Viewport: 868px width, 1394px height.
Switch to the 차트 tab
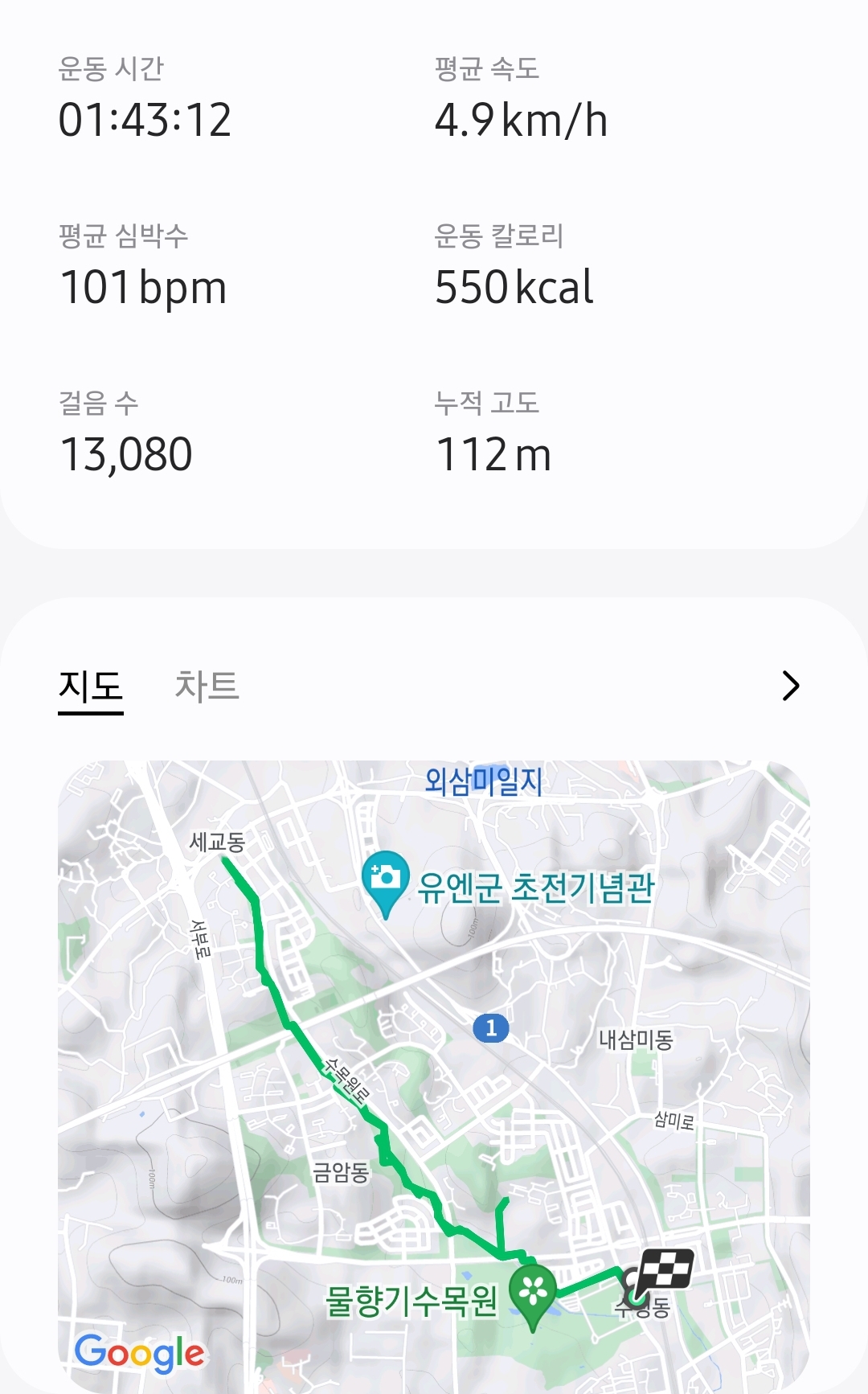(x=207, y=686)
